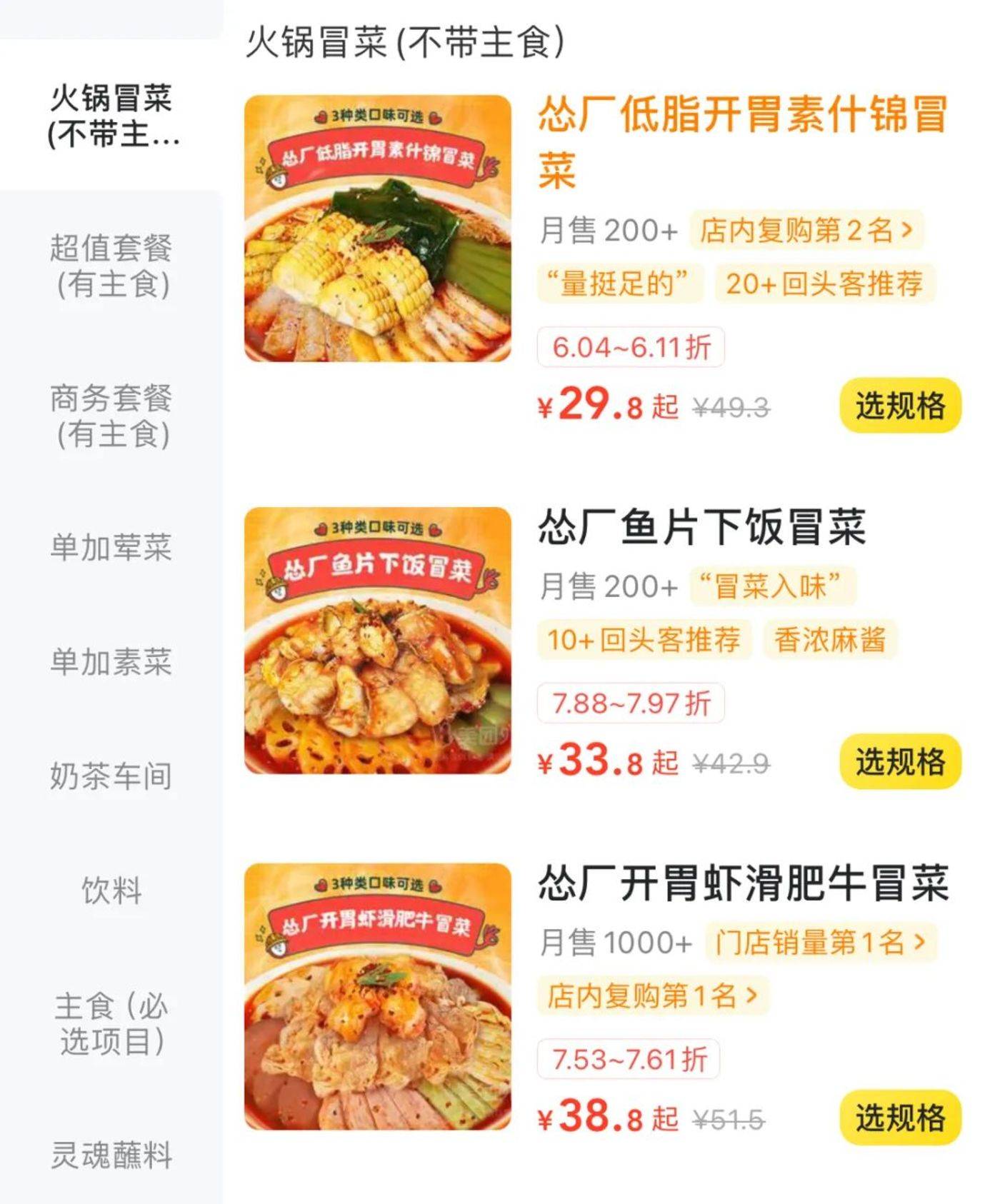Click the 6.04~6.11折 discount tag

629,347
